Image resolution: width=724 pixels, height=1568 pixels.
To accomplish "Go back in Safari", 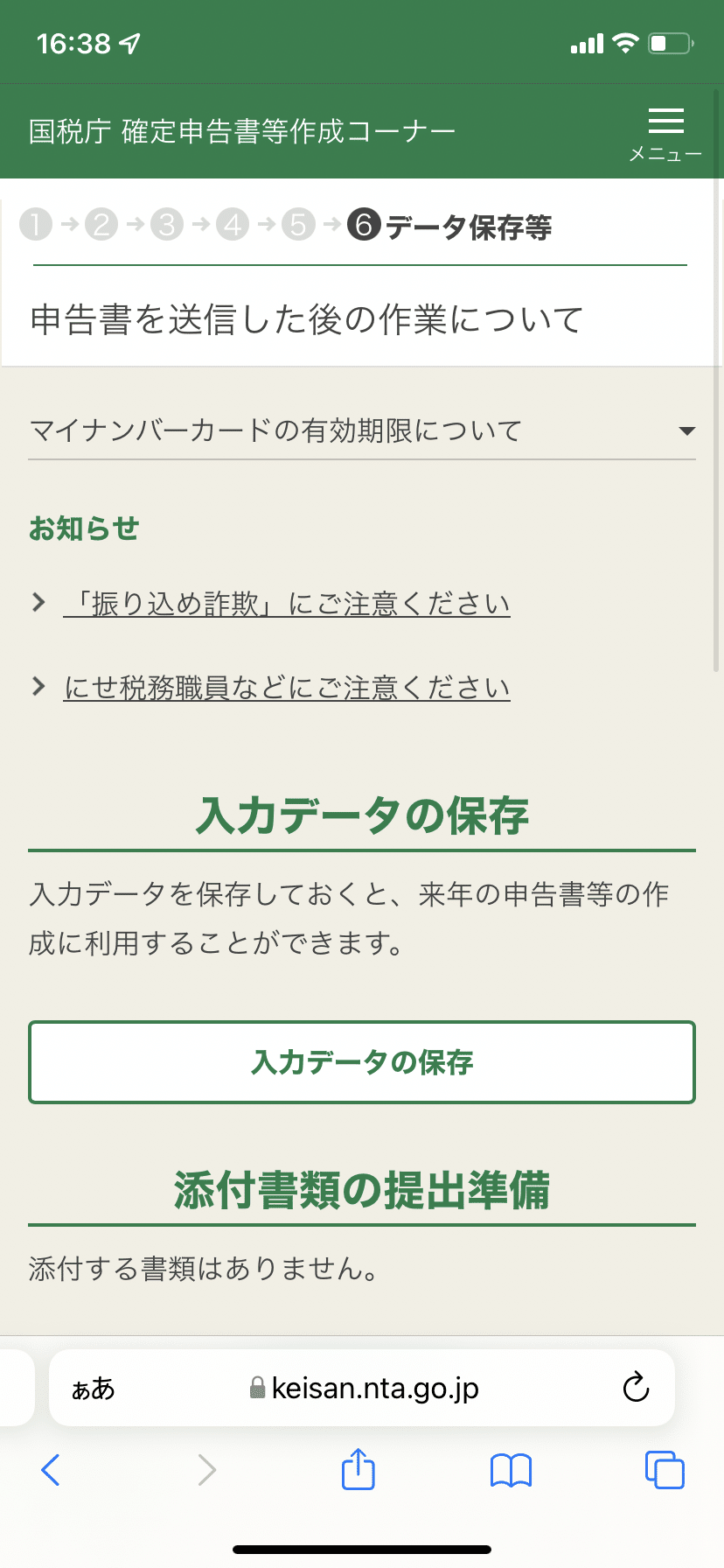I will coord(51,1470).
